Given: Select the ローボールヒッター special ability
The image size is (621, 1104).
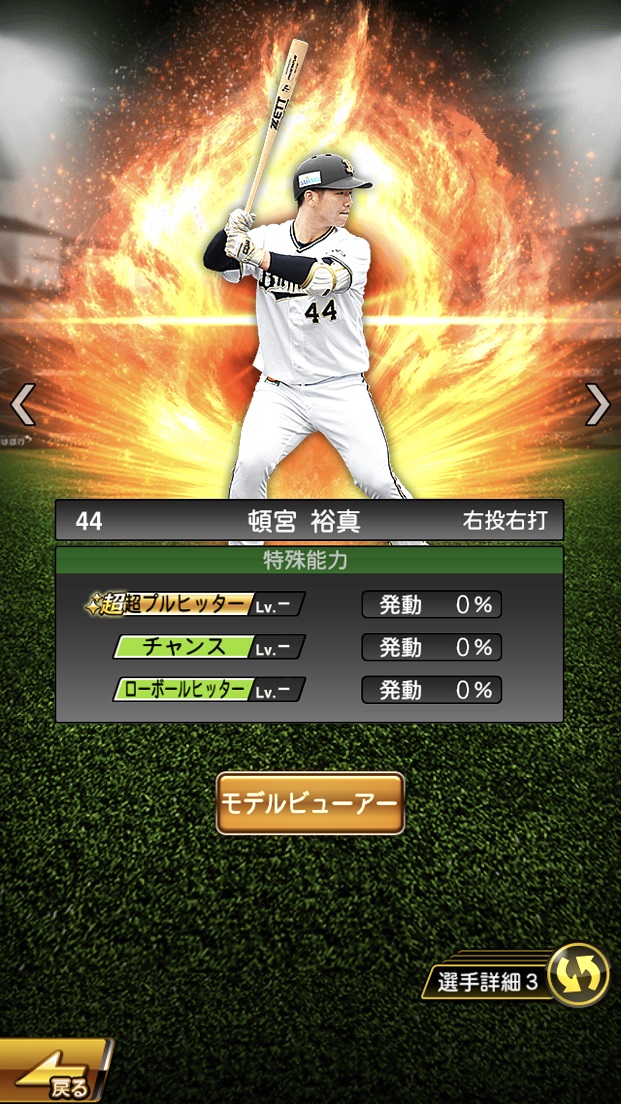Looking at the screenshot, I should tap(207, 690).
